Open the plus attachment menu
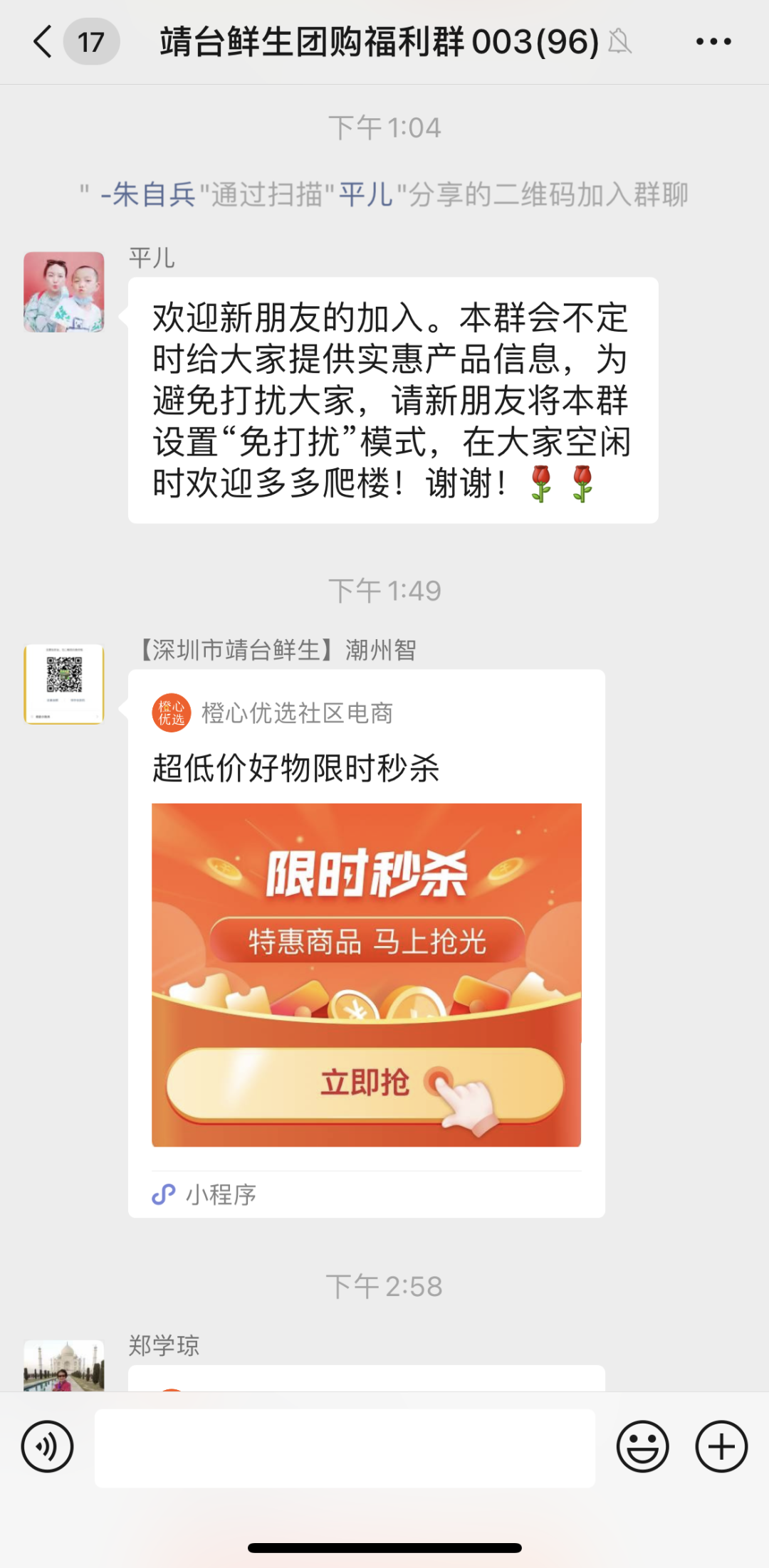 click(x=721, y=1447)
